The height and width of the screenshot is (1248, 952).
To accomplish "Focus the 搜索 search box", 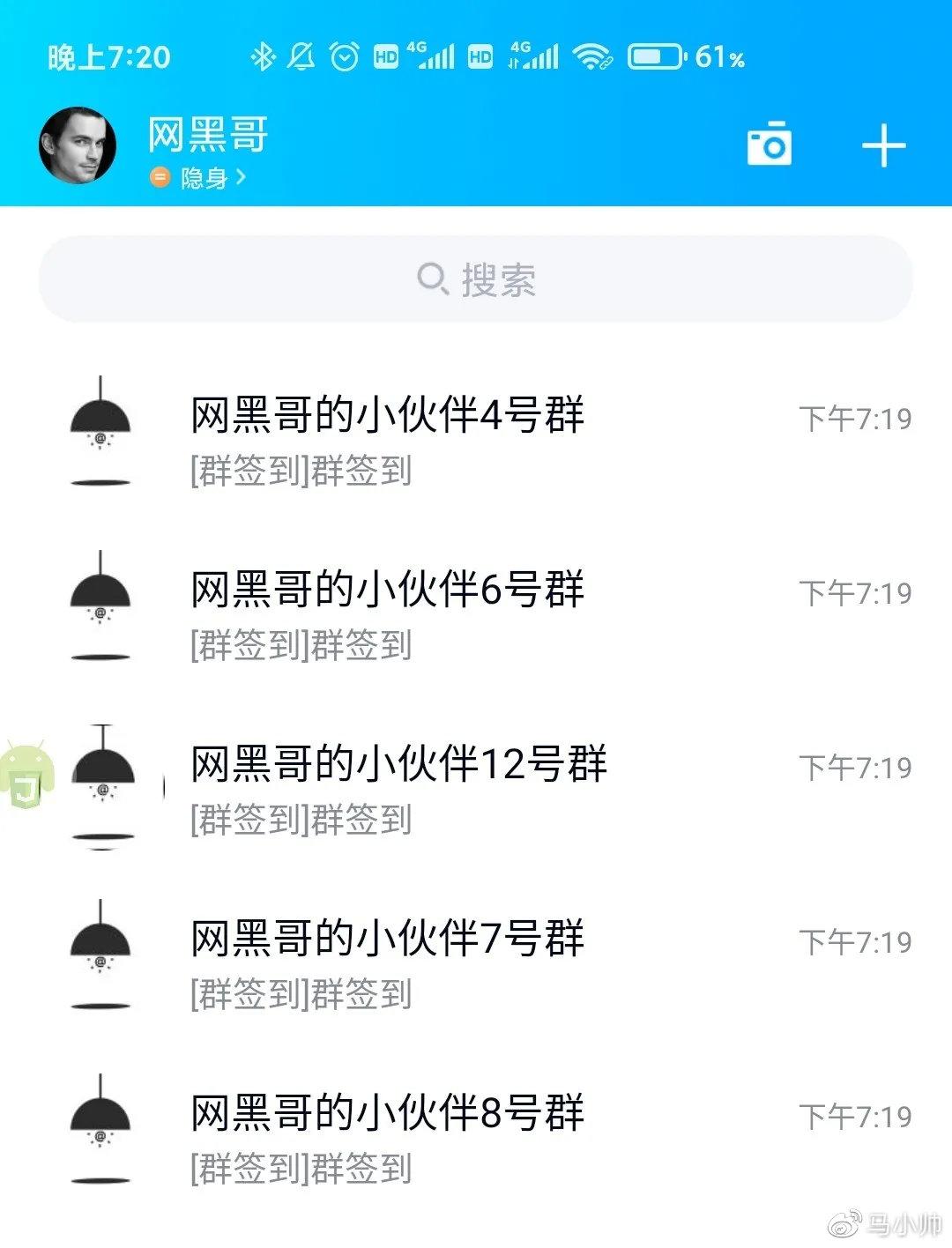I will [476, 279].
